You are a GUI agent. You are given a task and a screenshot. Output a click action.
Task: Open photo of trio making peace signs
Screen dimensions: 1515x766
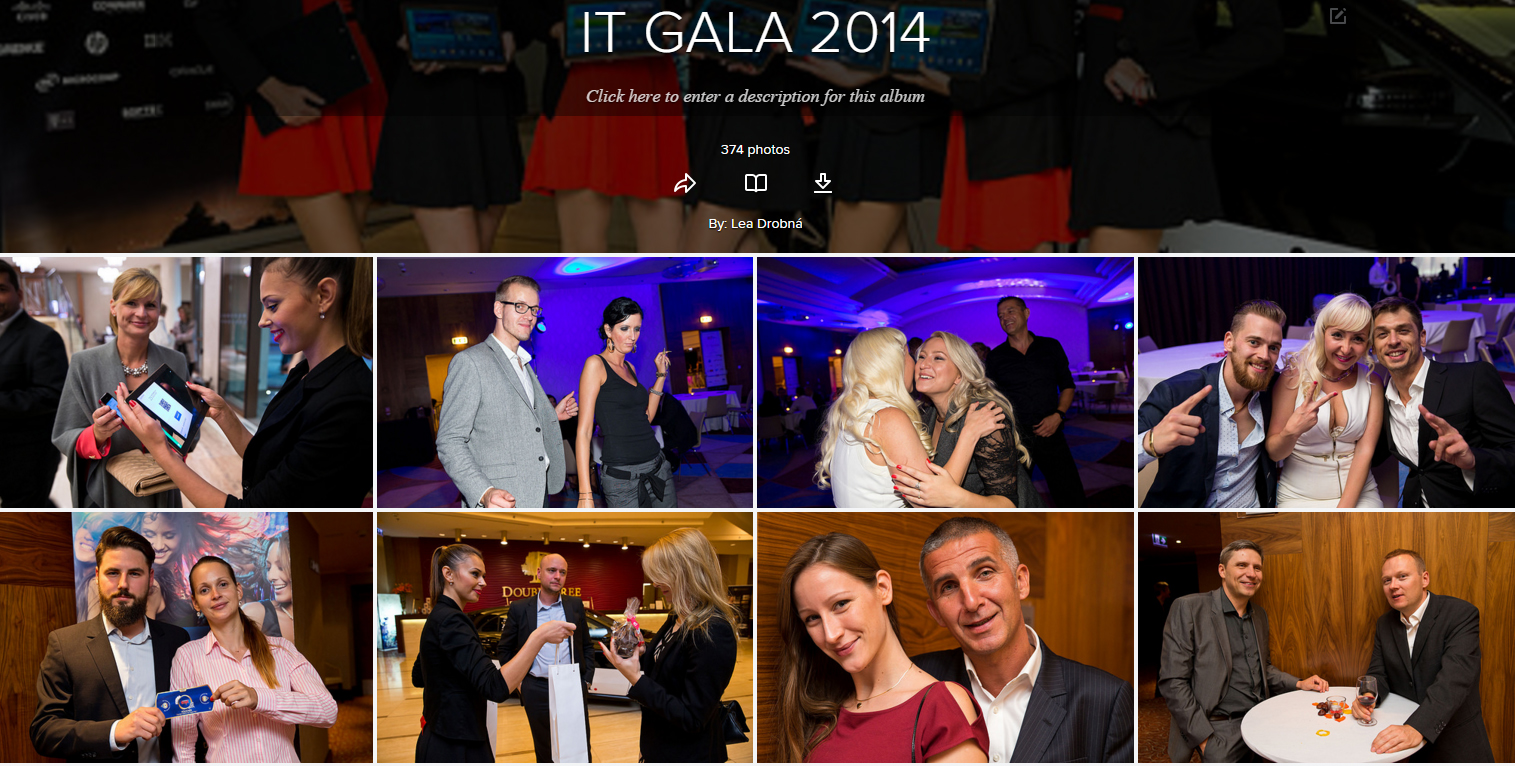1326,382
